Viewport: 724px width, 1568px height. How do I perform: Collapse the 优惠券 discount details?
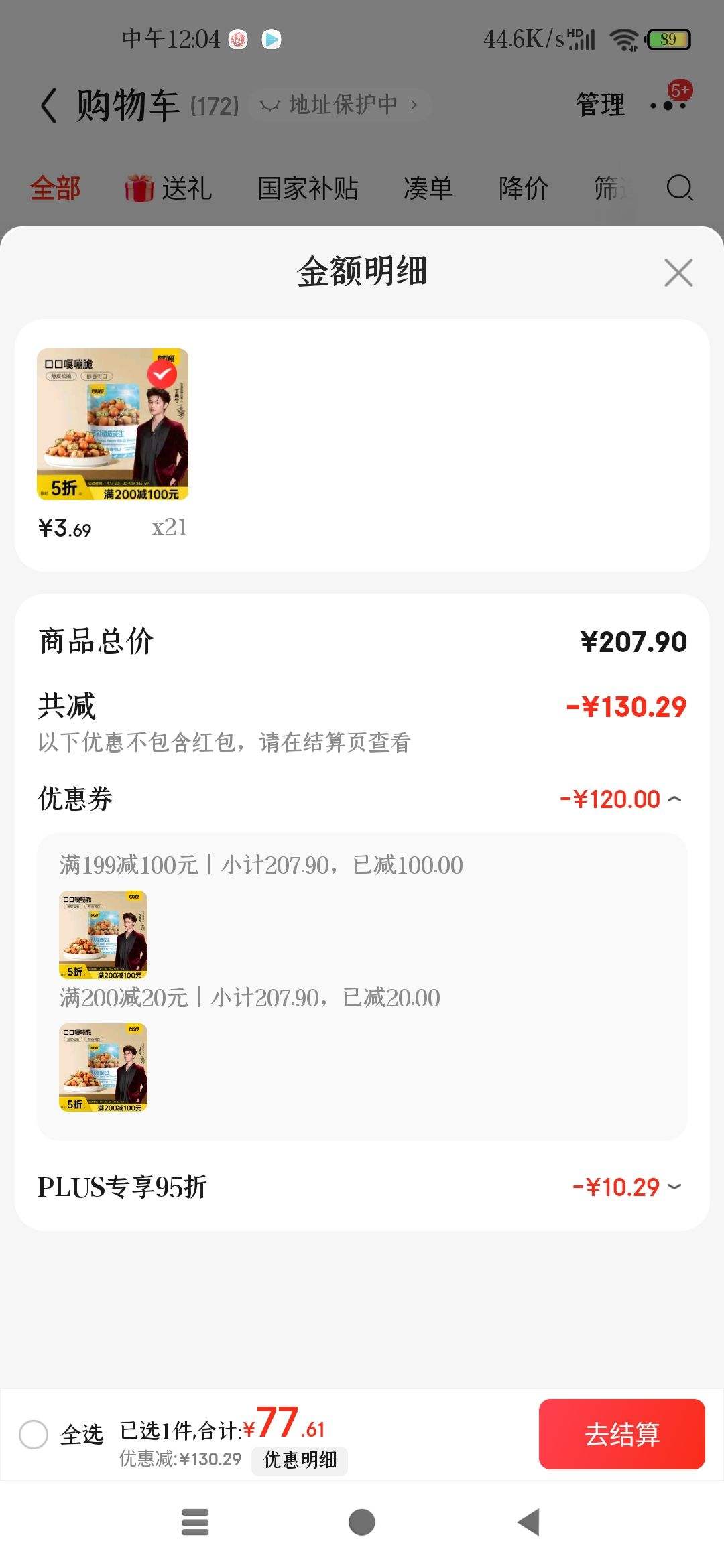(x=674, y=799)
